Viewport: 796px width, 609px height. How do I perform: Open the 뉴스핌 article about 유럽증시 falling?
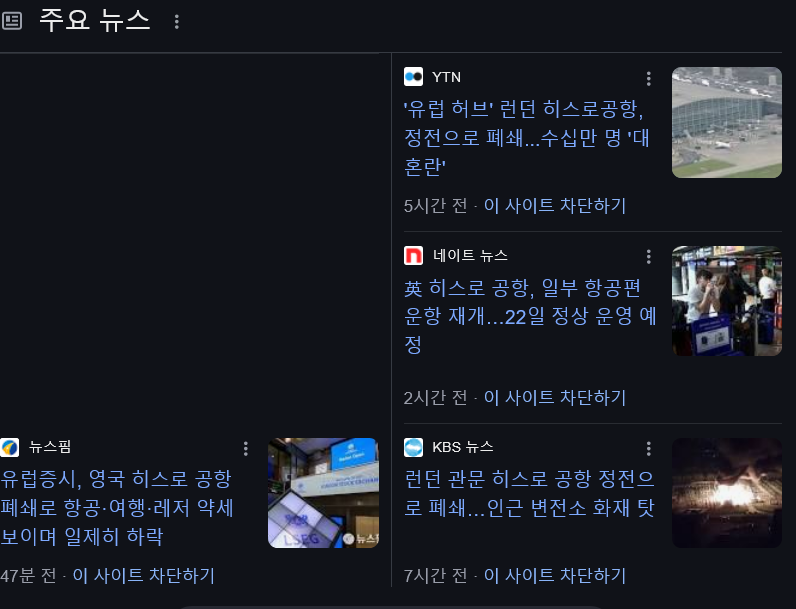117,507
